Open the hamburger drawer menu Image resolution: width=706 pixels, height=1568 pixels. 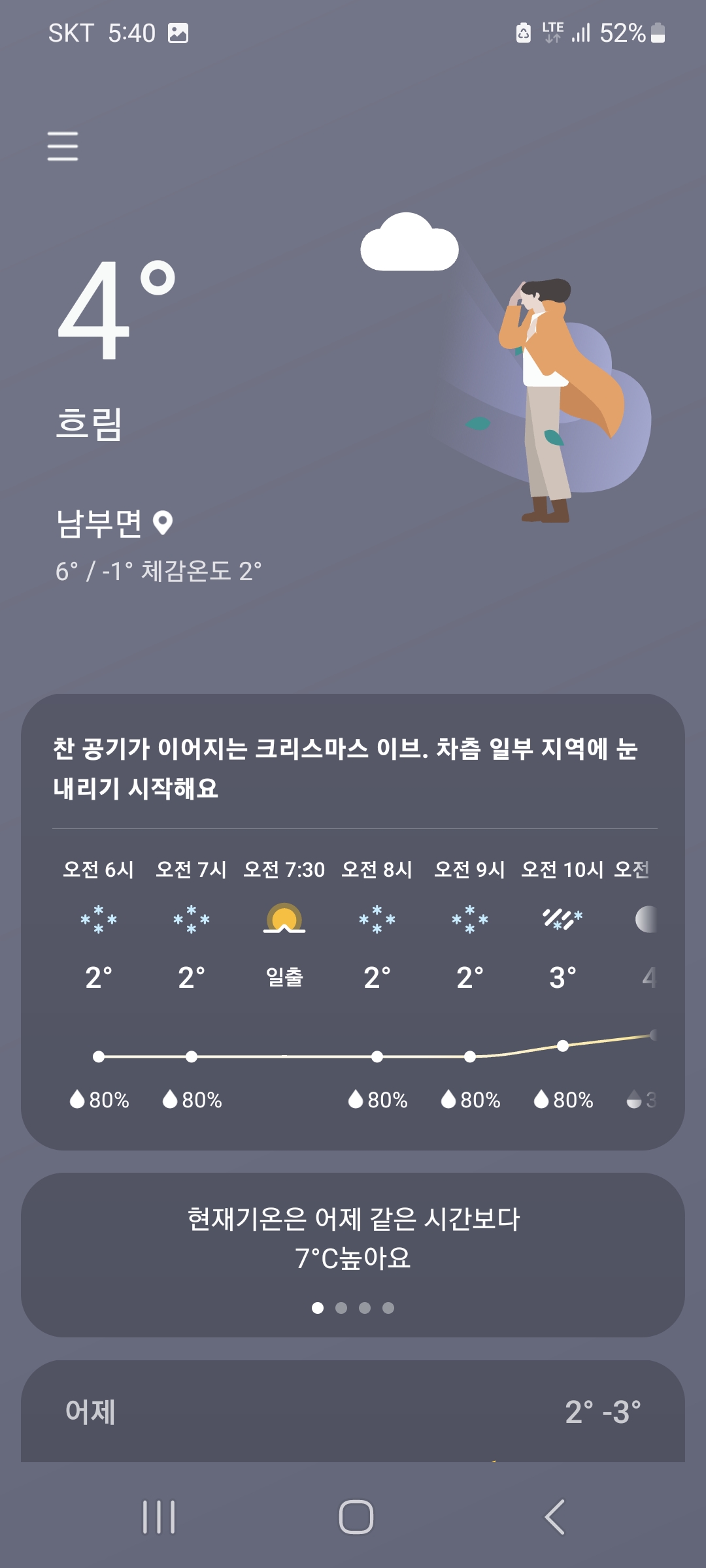point(63,146)
